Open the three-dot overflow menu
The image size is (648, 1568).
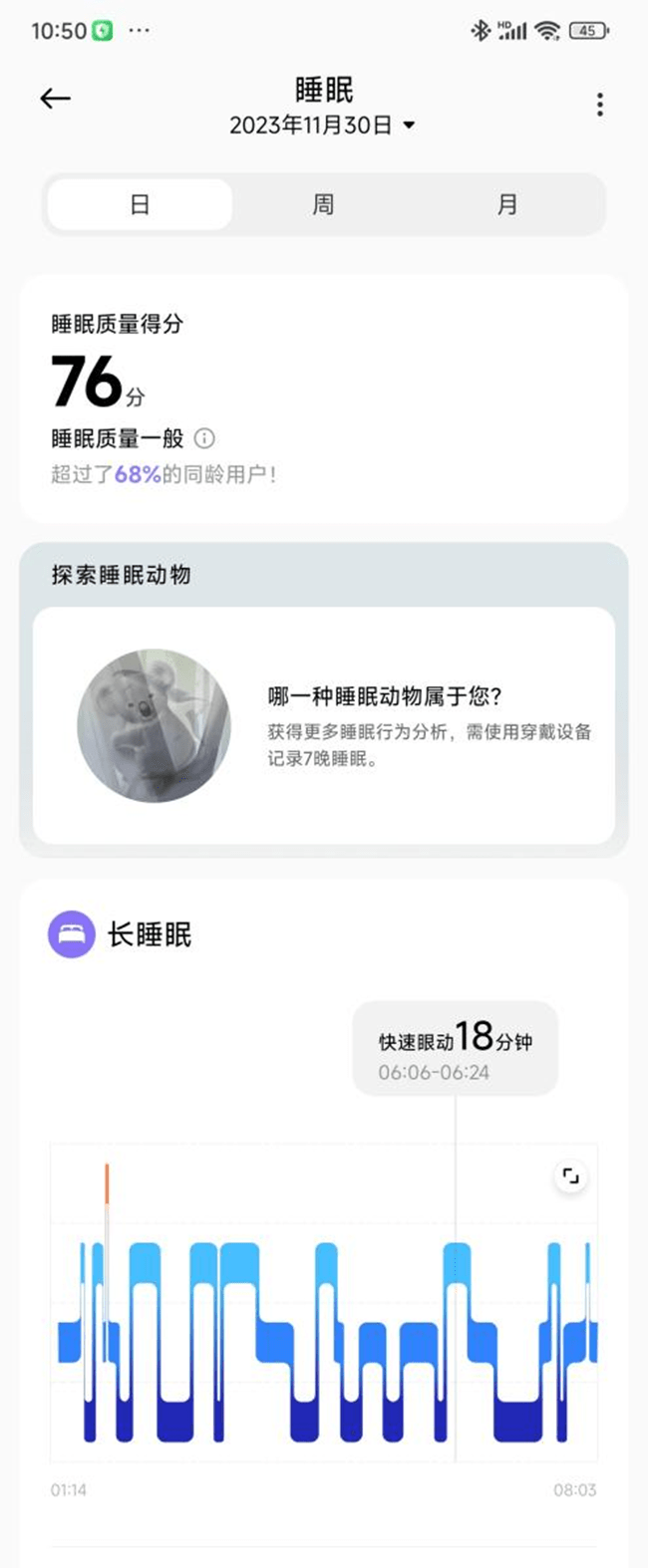[x=599, y=105]
